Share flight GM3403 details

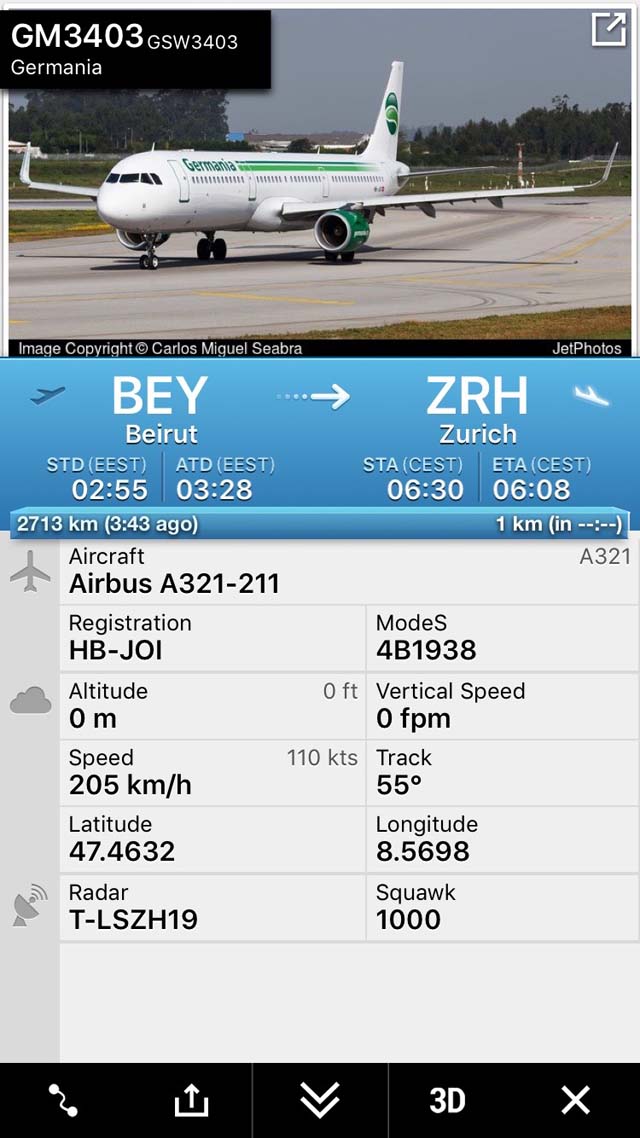191,1101
